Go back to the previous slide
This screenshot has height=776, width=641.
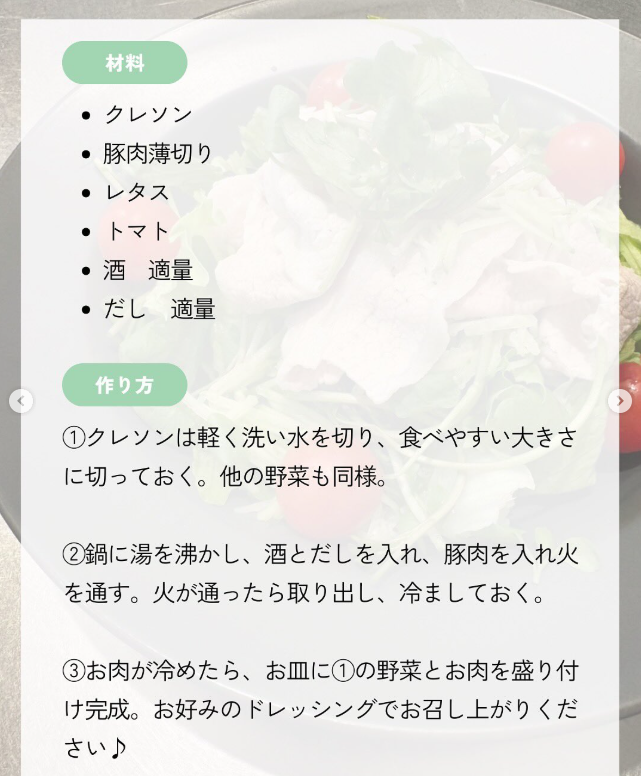click(x=21, y=401)
